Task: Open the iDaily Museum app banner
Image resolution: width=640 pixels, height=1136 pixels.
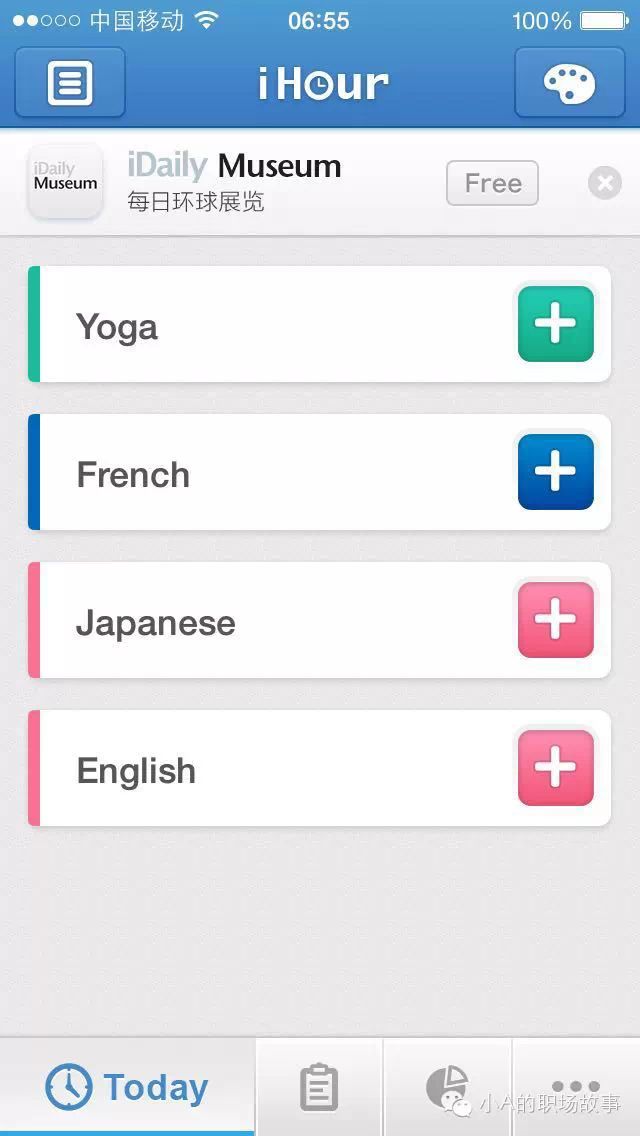Action: (235, 183)
